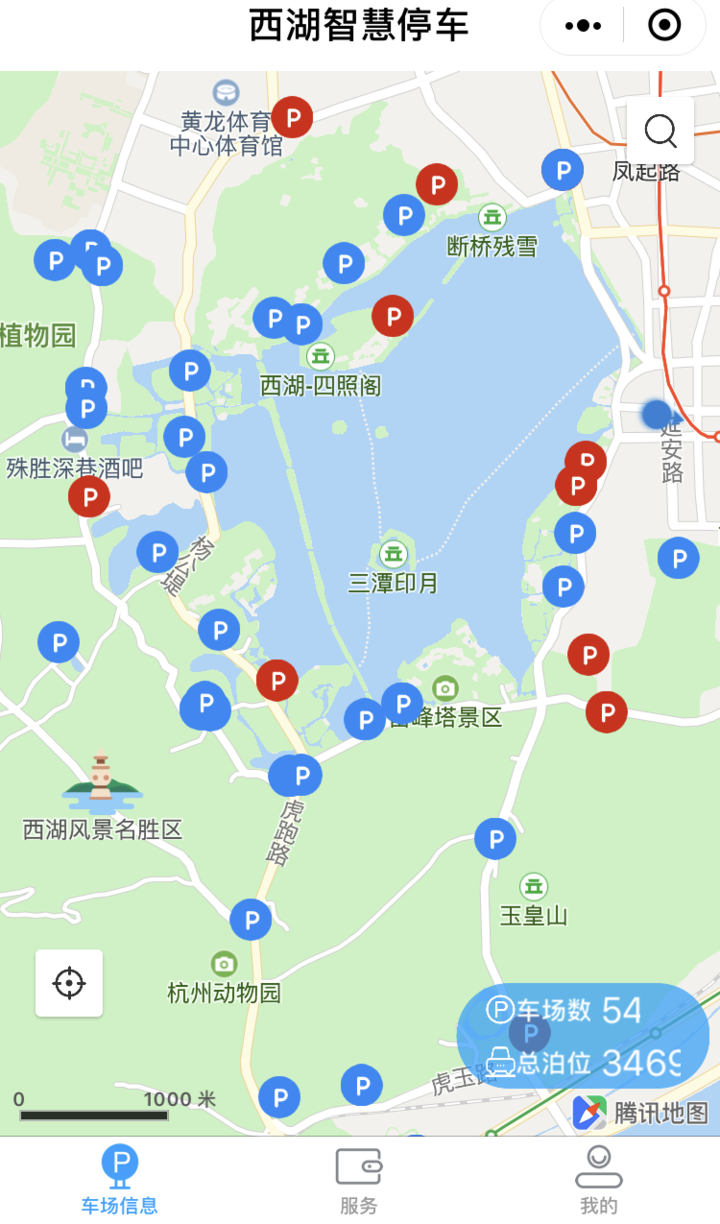
Task: Select the 车场信息 tab
Action: (120, 1181)
